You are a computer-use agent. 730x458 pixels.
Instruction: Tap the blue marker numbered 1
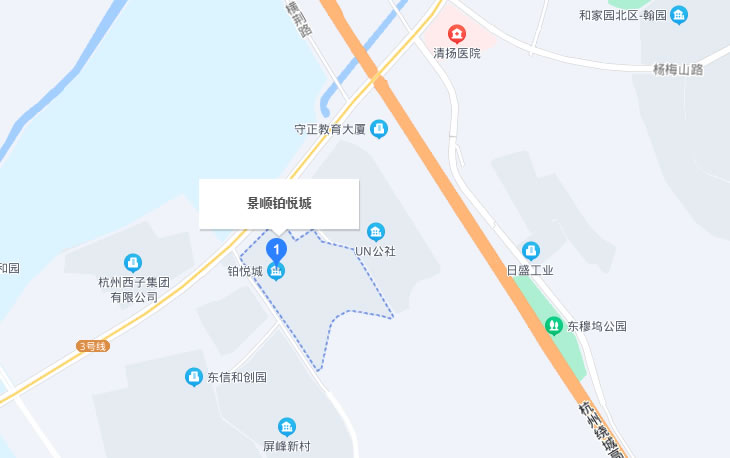point(278,250)
